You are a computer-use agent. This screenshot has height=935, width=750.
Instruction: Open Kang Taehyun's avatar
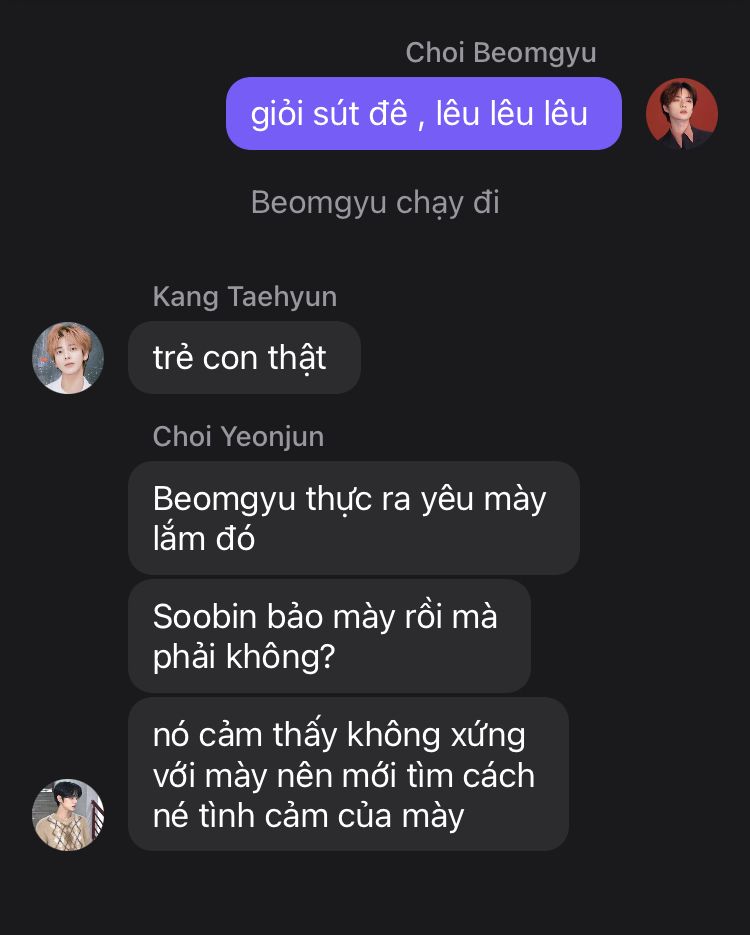point(68,358)
